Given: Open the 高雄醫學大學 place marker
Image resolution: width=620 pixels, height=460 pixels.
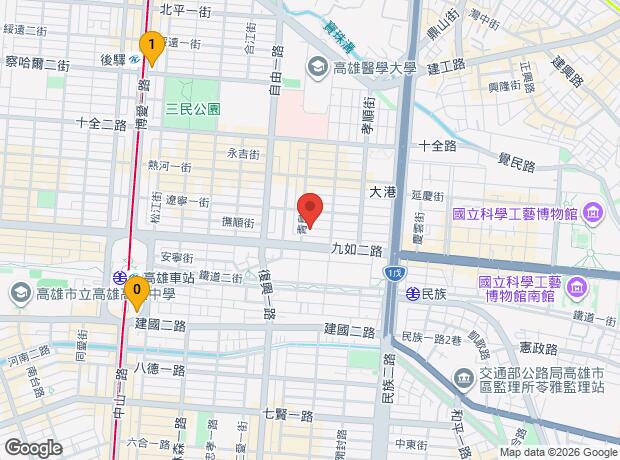Looking at the screenshot, I should [318, 67].
